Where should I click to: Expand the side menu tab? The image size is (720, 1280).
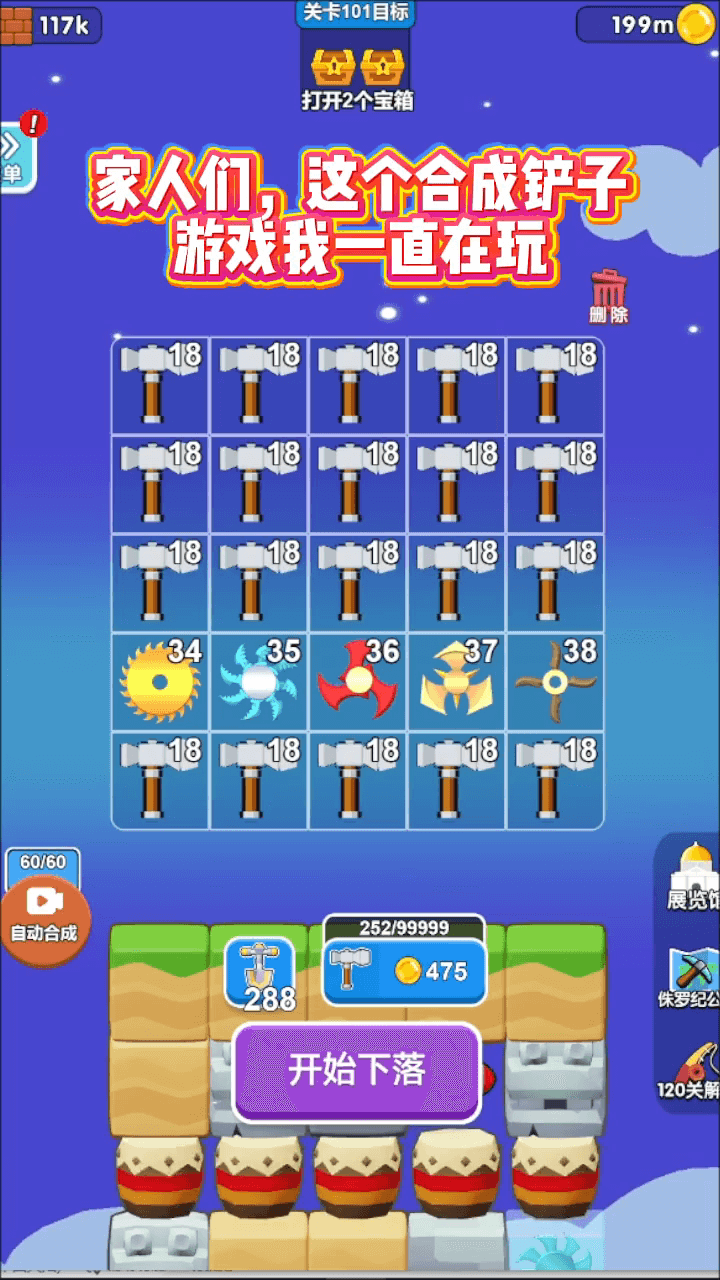click(x=14, y=157)
